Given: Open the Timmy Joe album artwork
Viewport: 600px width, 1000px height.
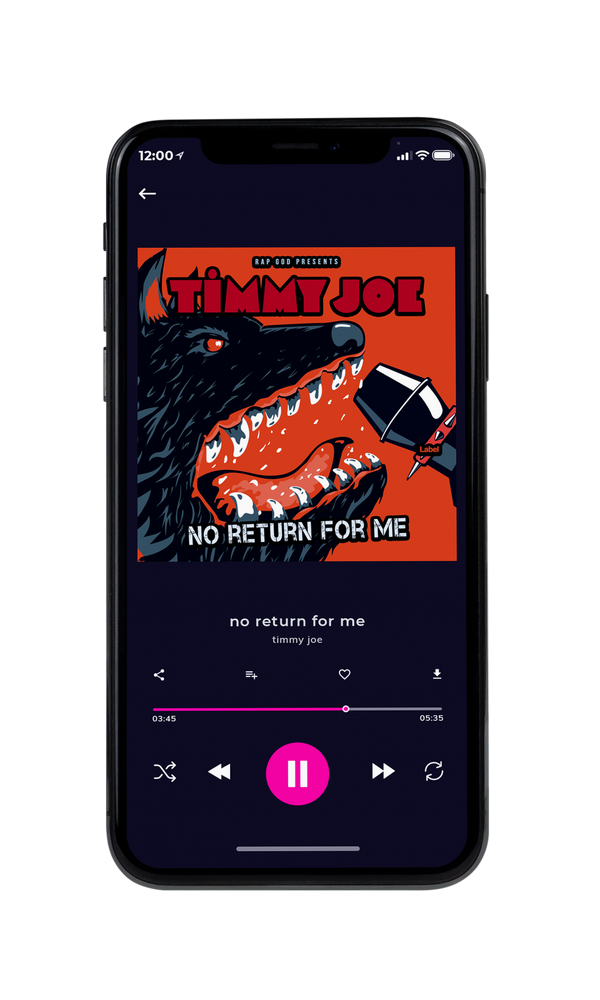Looking at the screenshot, I should coord(297,404).
